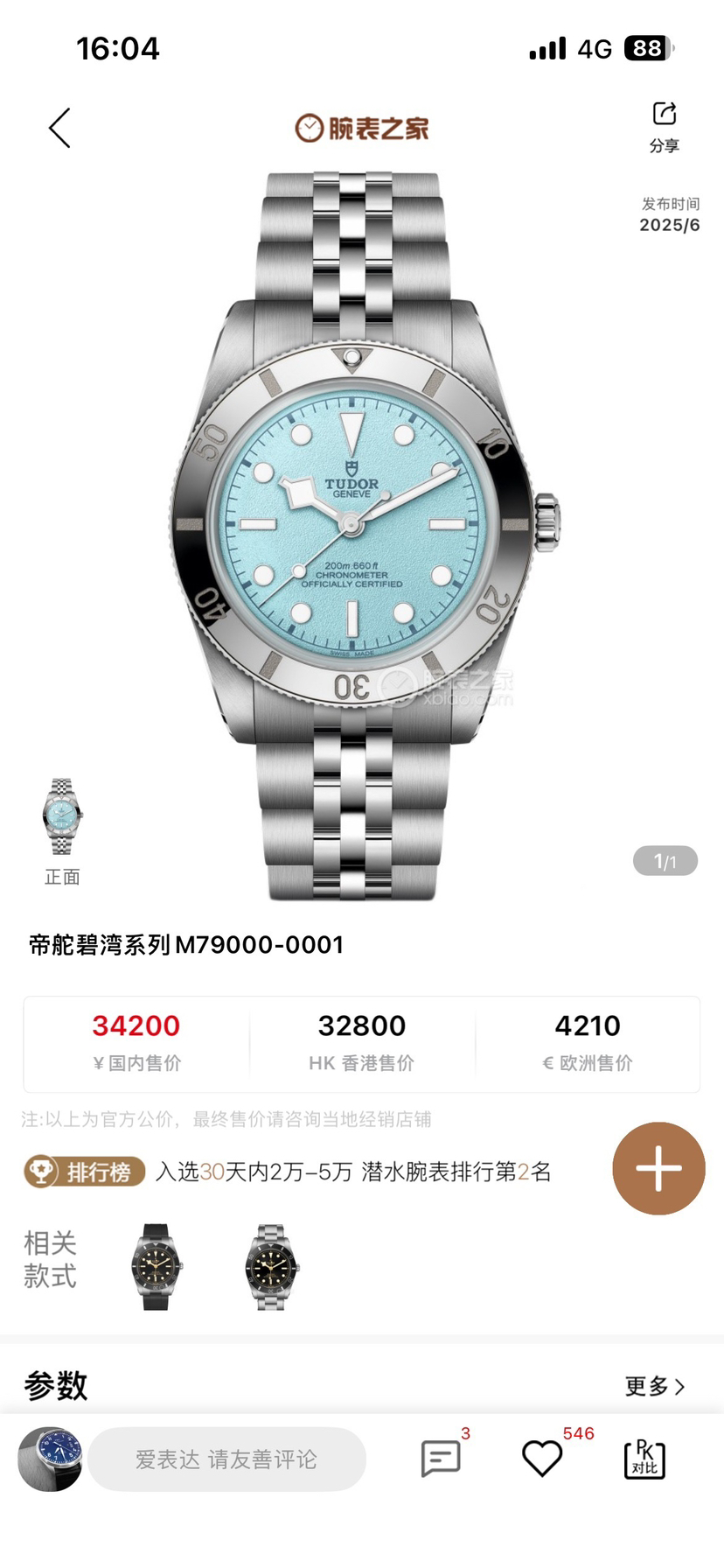Open the comments with 3 replies
Viewport: 724px width, 1568px height.
coord(441,1459)
